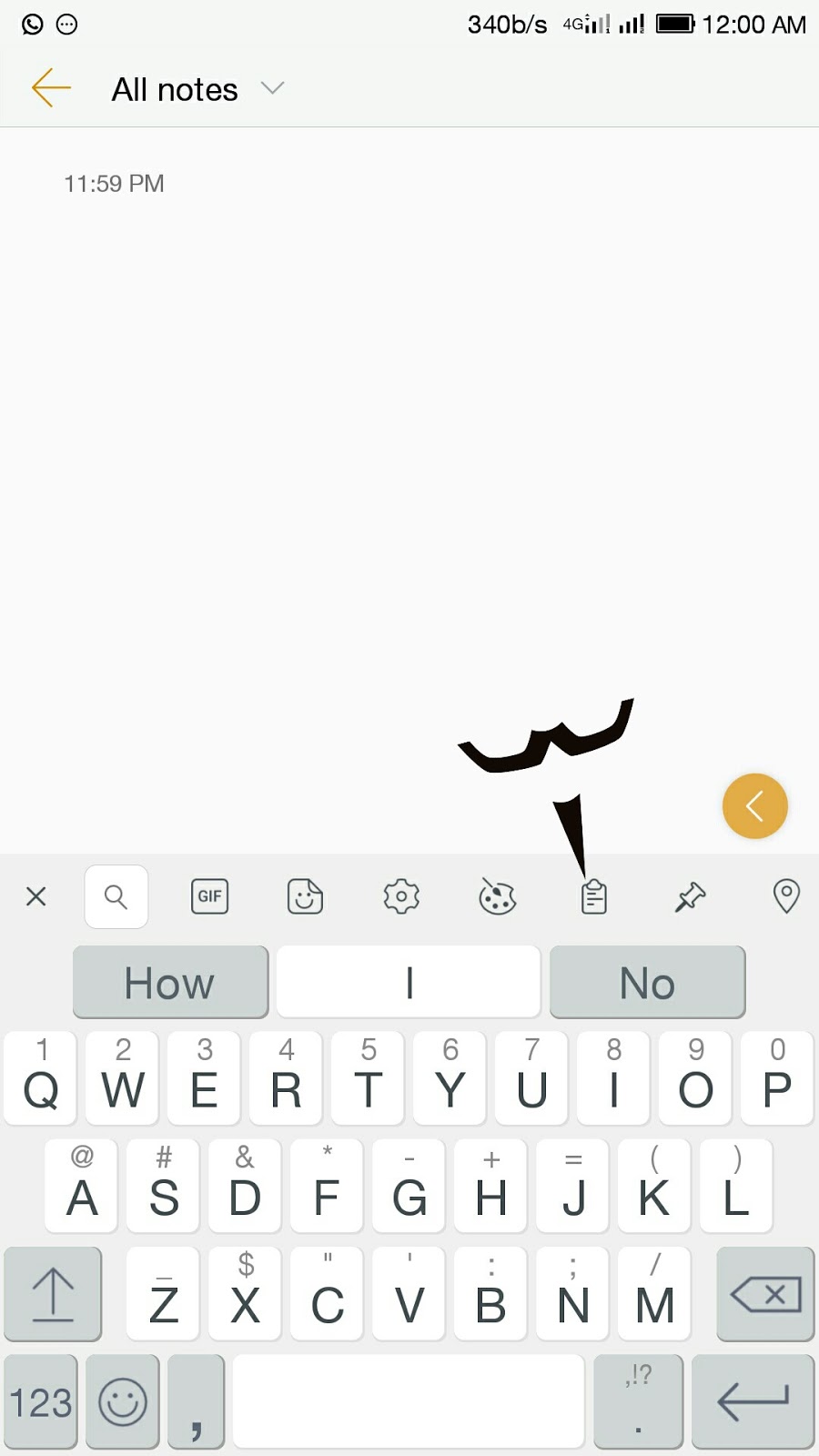Open the emoji keyboard key
819x1456 pixels.
coord(123,1401)
